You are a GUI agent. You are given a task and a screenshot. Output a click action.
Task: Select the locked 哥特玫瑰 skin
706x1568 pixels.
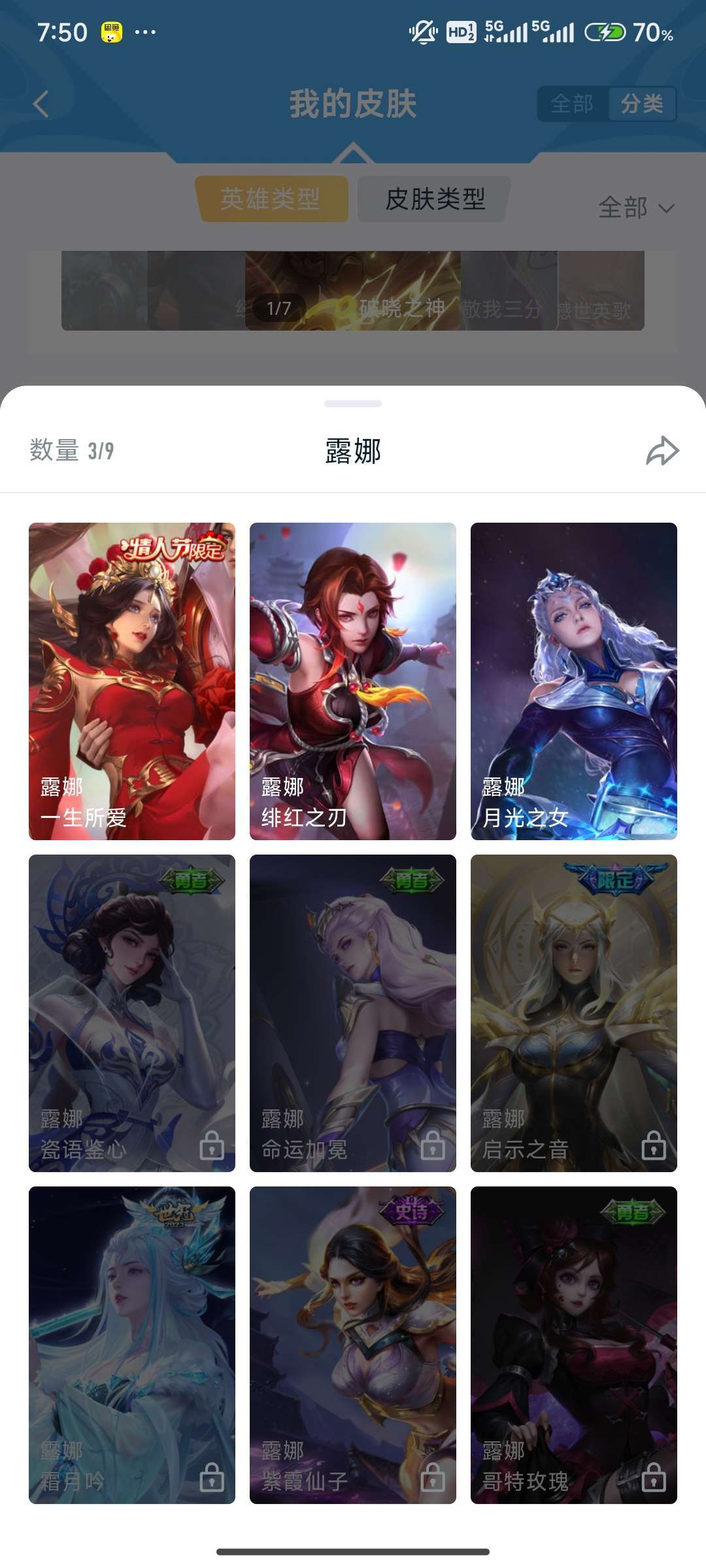573,1345
